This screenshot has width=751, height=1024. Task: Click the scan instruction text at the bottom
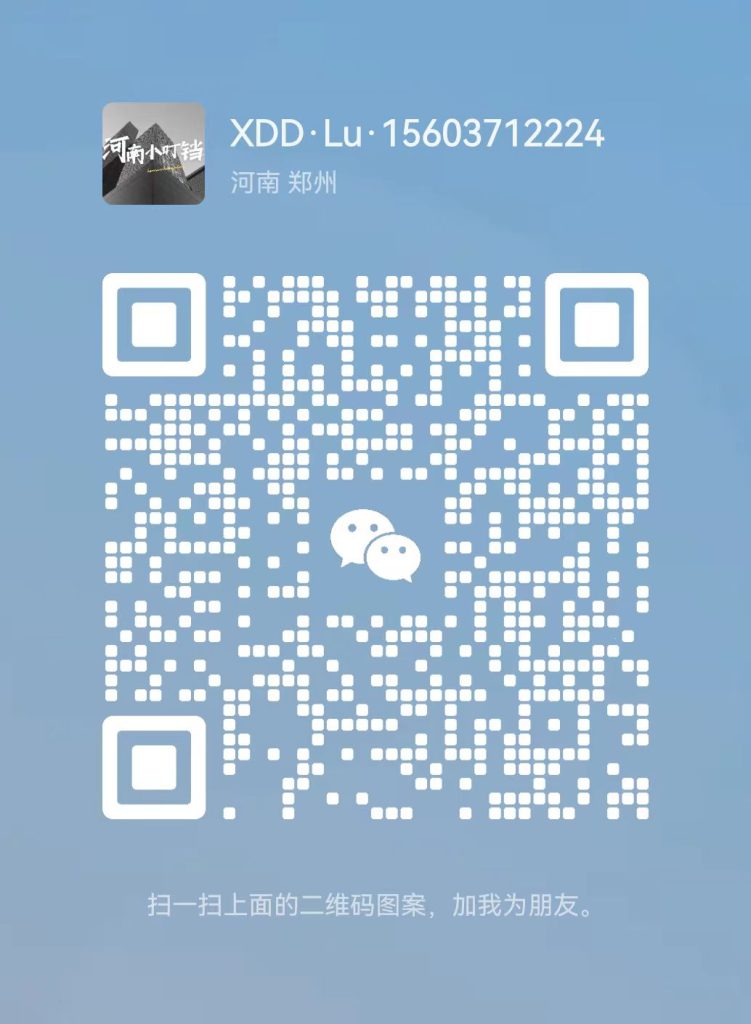tap(374, 907)
